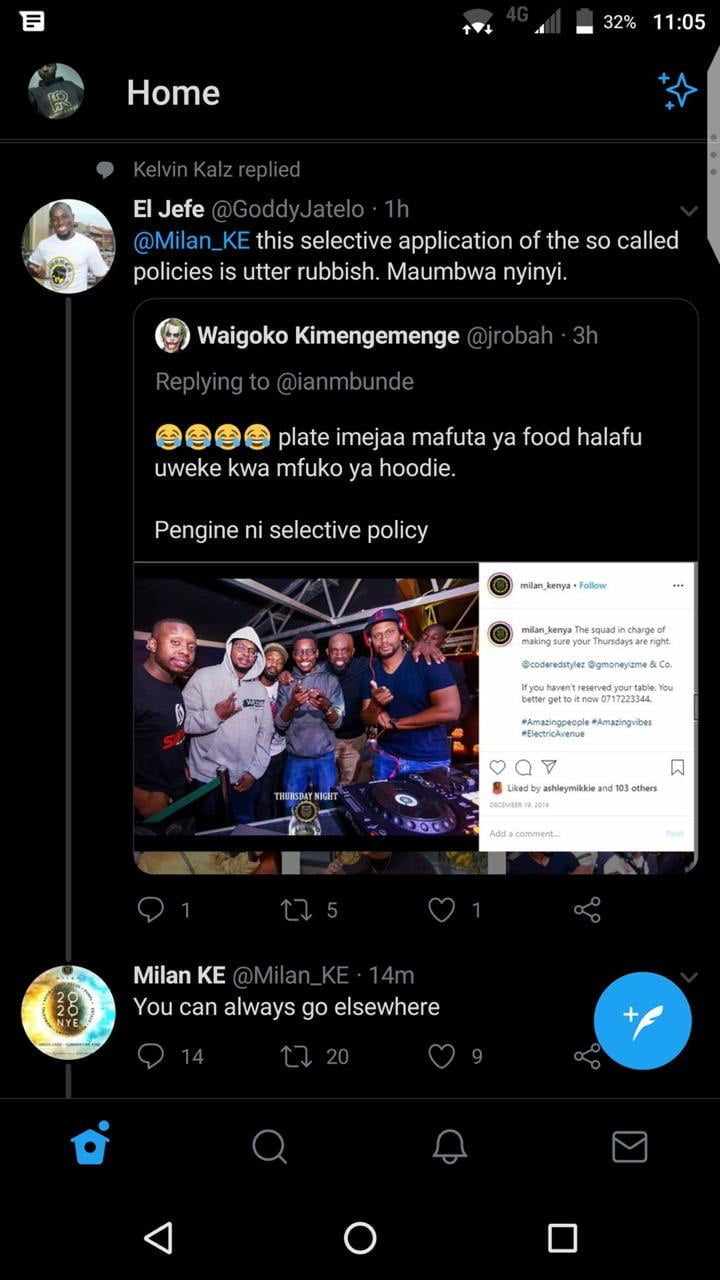Go back using the system back button
Screen dimensions: 720x1280
click(159, 1238)
